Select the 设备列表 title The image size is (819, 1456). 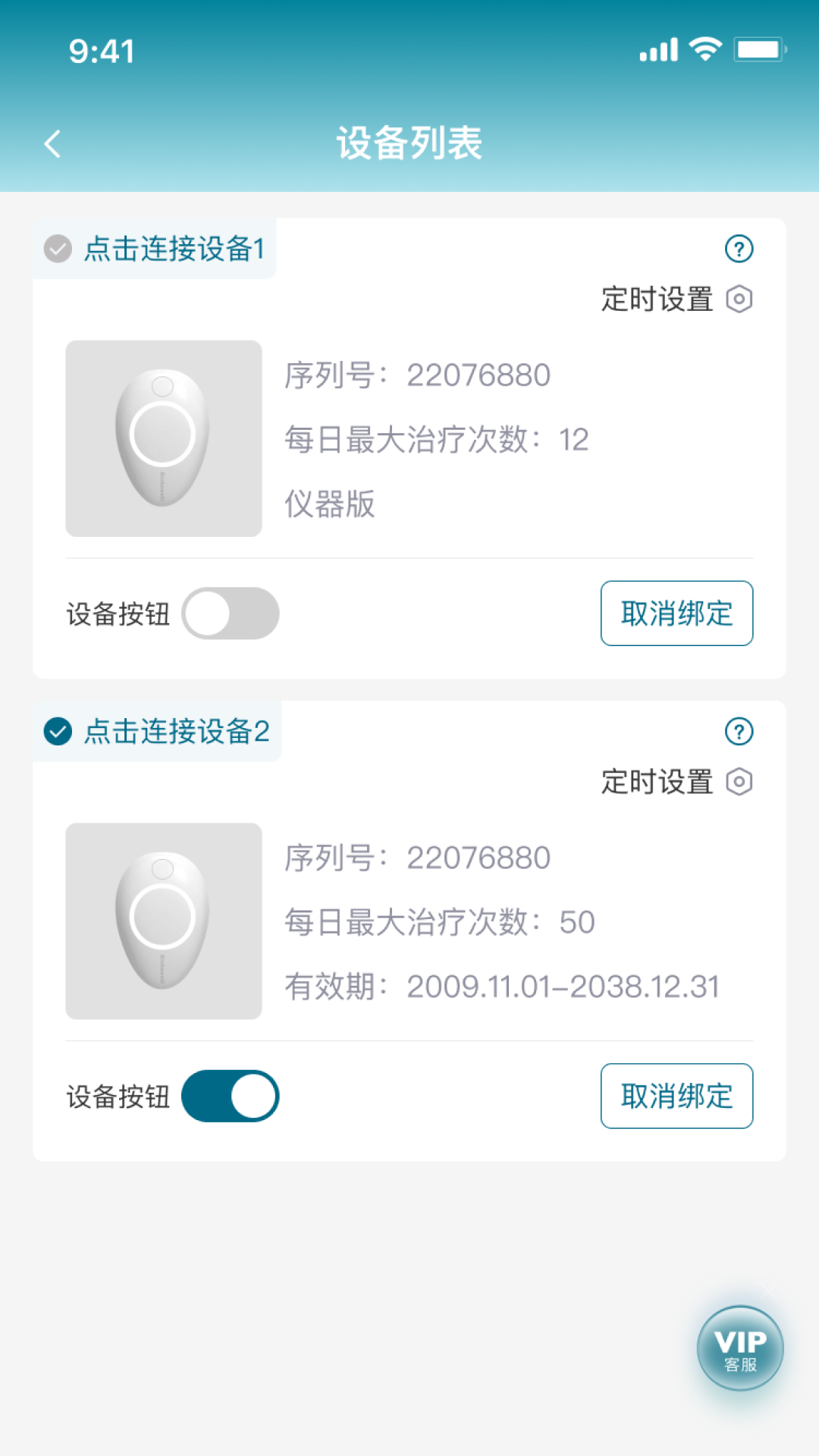pos(409,143)
